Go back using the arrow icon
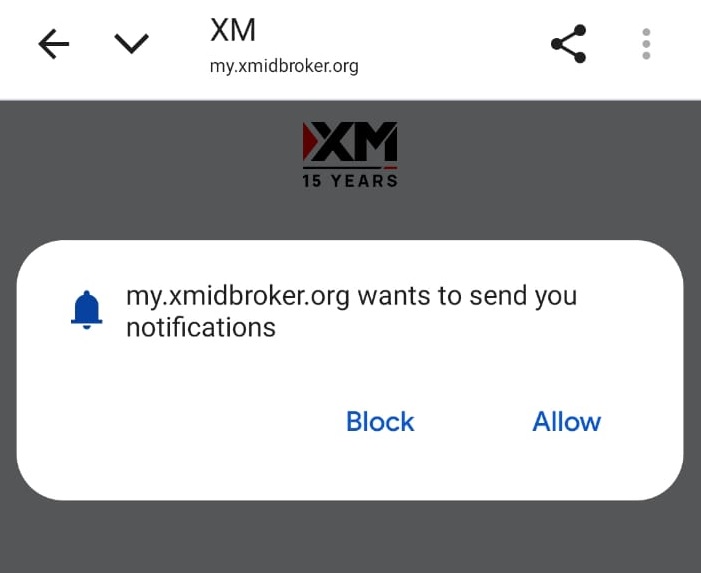Viewport: 701px width, 573px height. [54, 44]
